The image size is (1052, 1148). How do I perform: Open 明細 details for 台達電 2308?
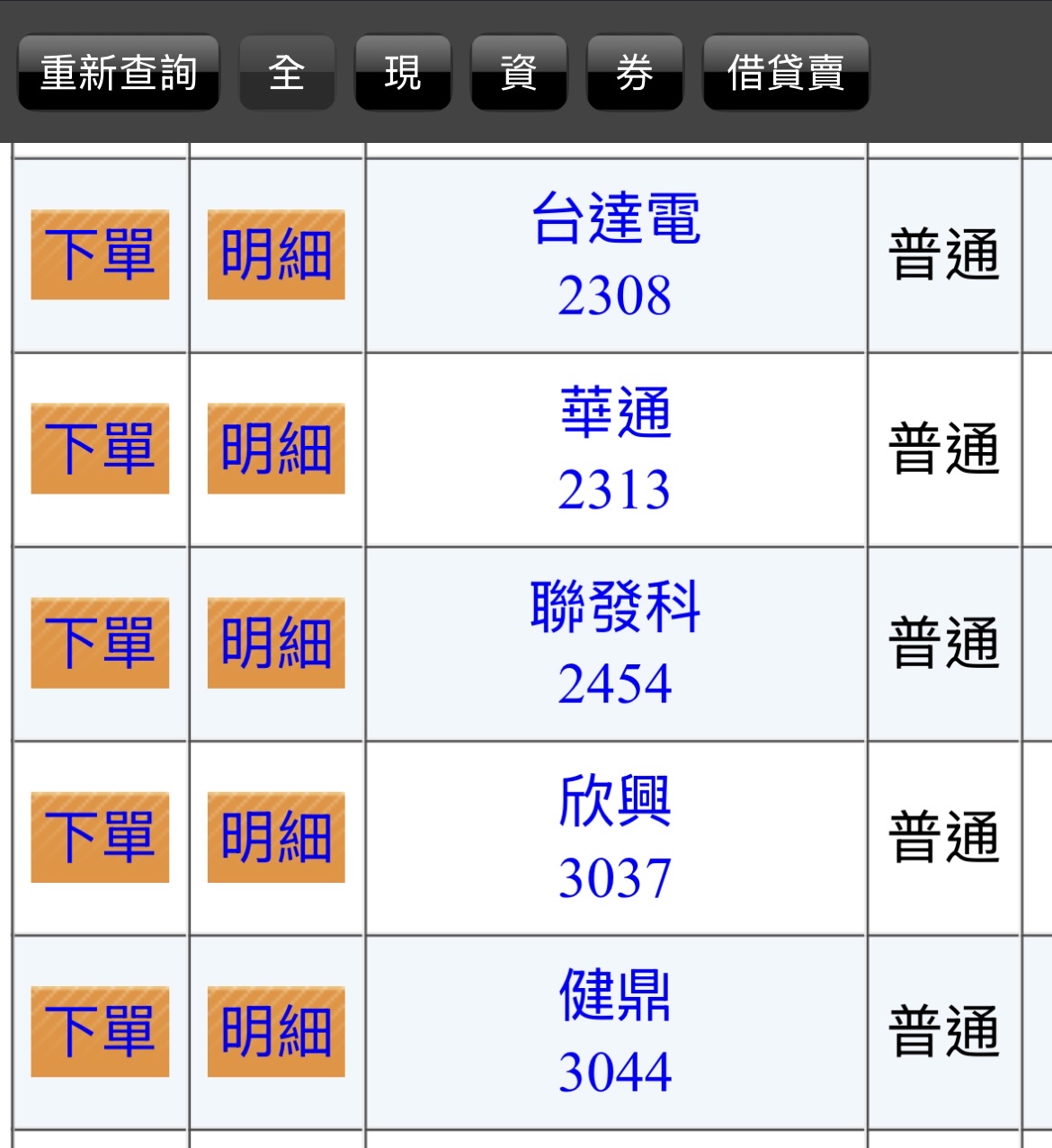pos(275,254)
